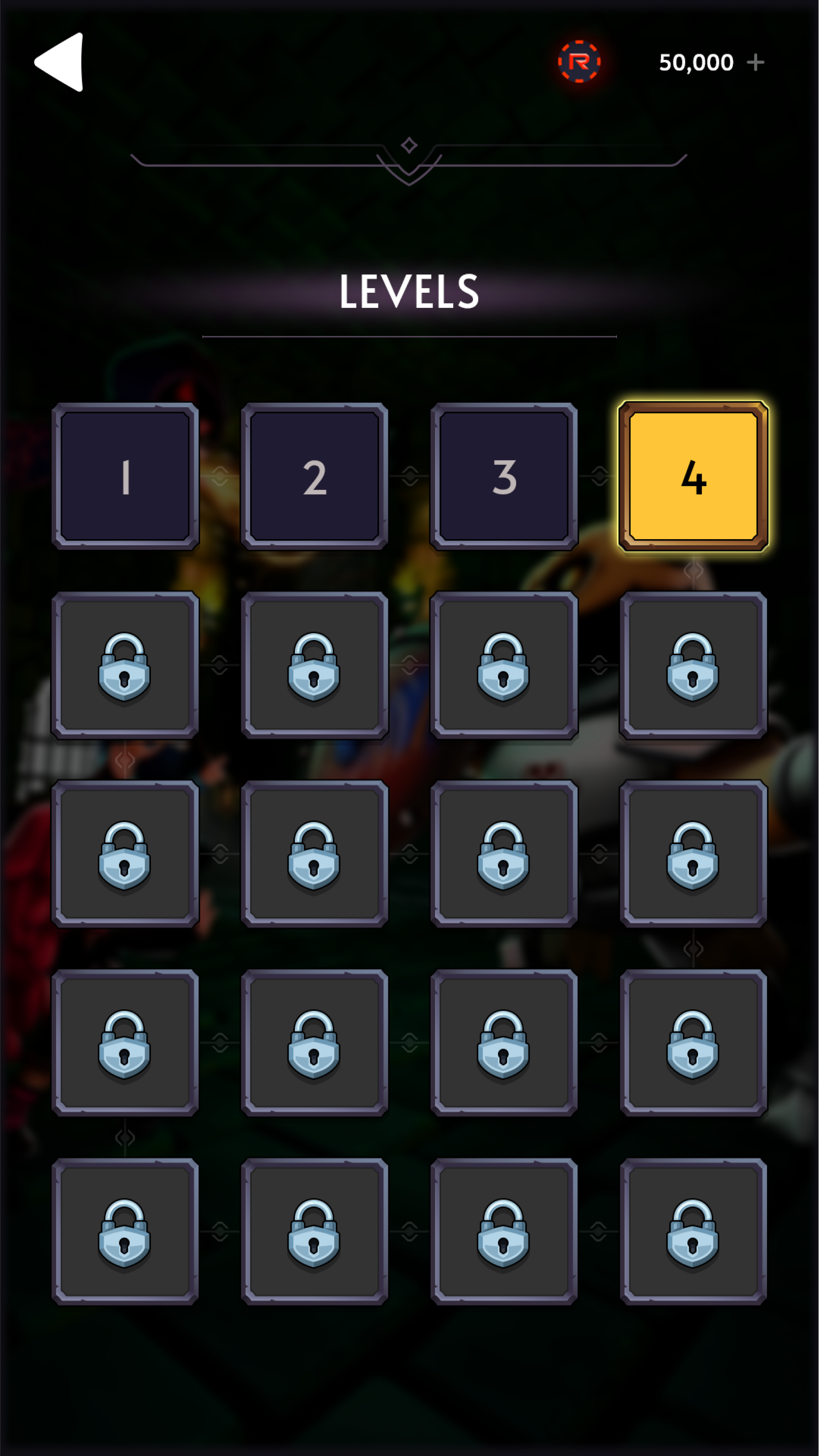Open level 2

click(315, 476)
